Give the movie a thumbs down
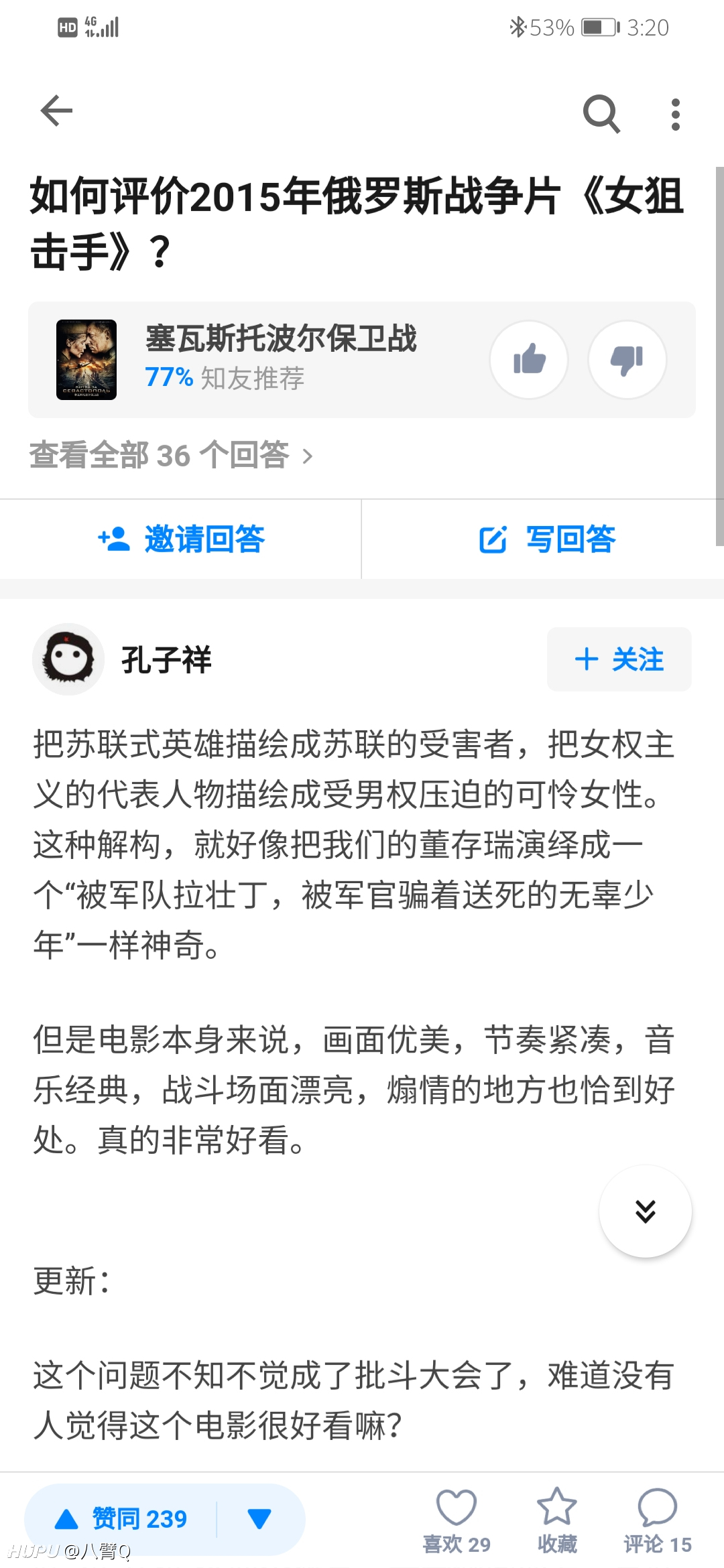This screenshot has height=1568, width=724. point(627,360)
